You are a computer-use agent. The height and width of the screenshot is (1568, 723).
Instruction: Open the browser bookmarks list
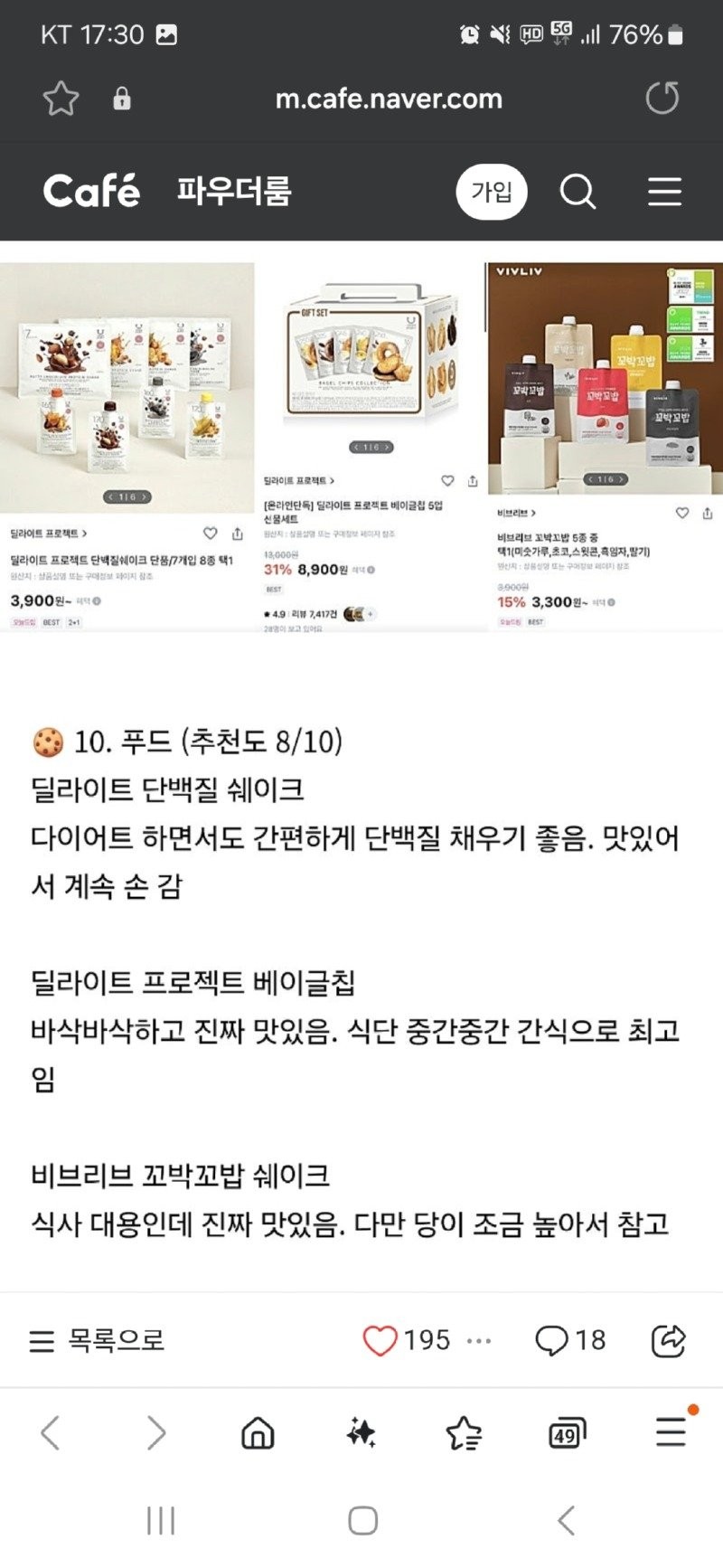pos(465,1433)
